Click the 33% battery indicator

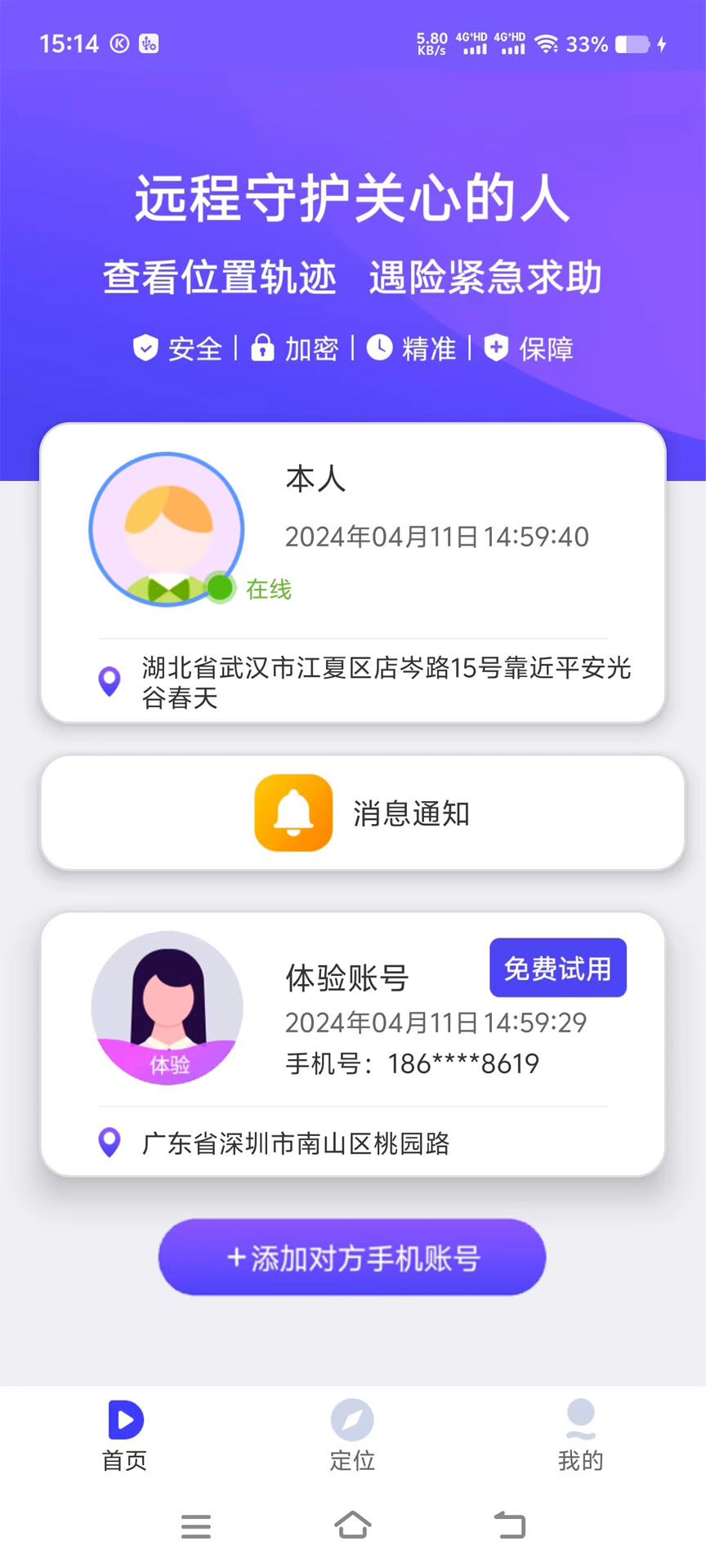[x=585, y=45]
